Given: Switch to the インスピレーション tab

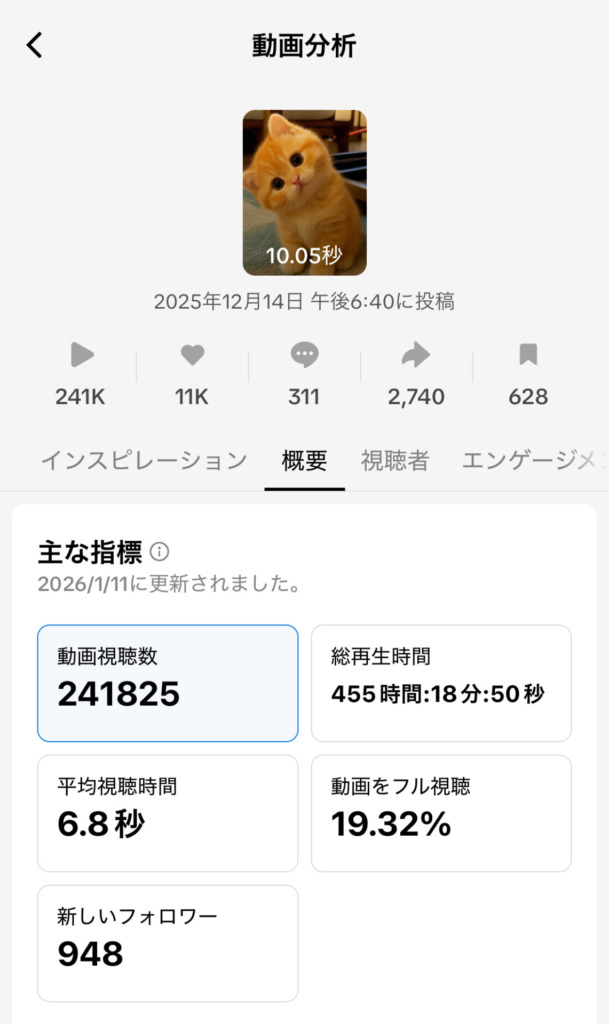Looking at the screenshot, I should click(143, 461).
